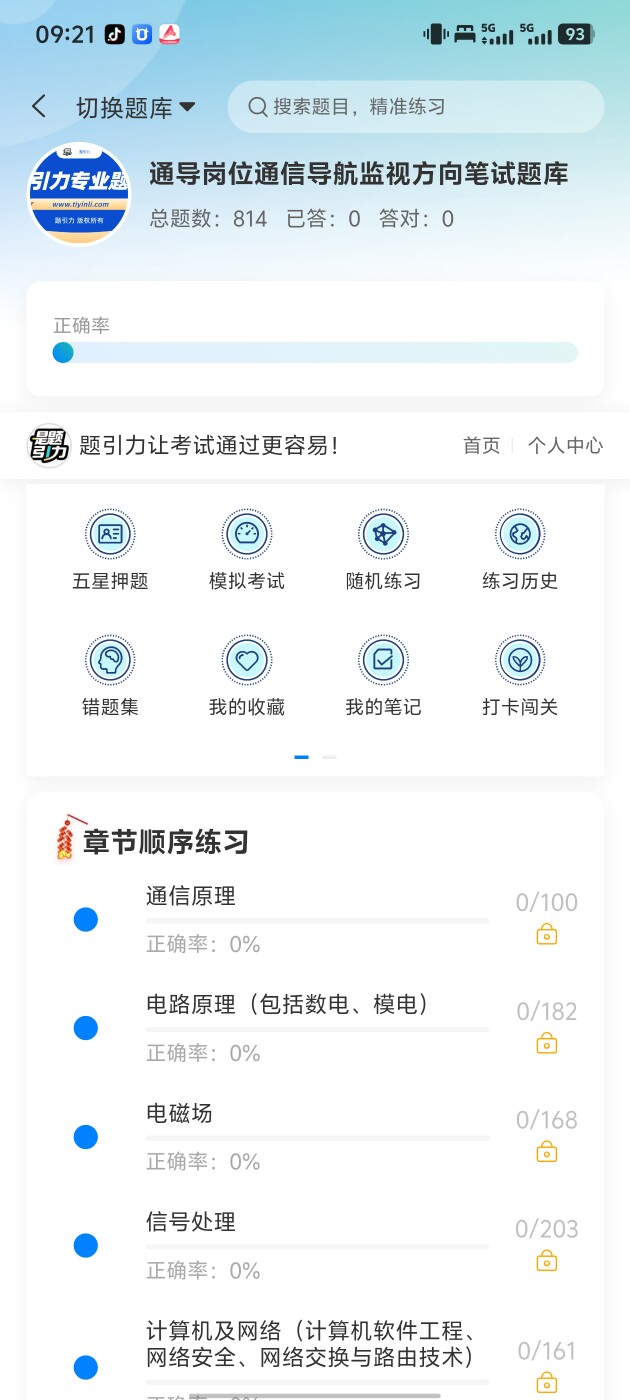Image resolution: width=630 pixels, height=1400 pixels.
Task: View 我的笔记
Action: coord(383,676)
